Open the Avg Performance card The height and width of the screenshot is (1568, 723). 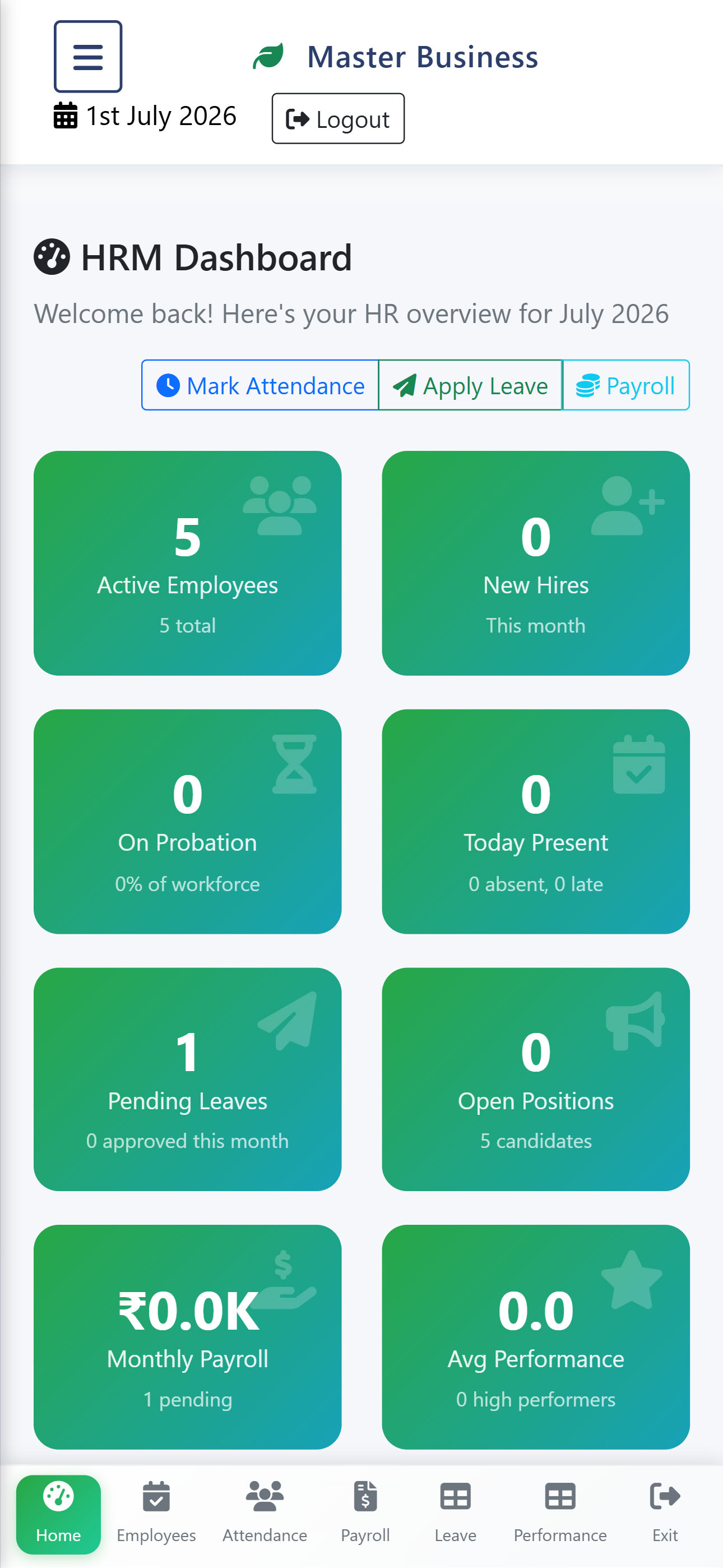536,1338
